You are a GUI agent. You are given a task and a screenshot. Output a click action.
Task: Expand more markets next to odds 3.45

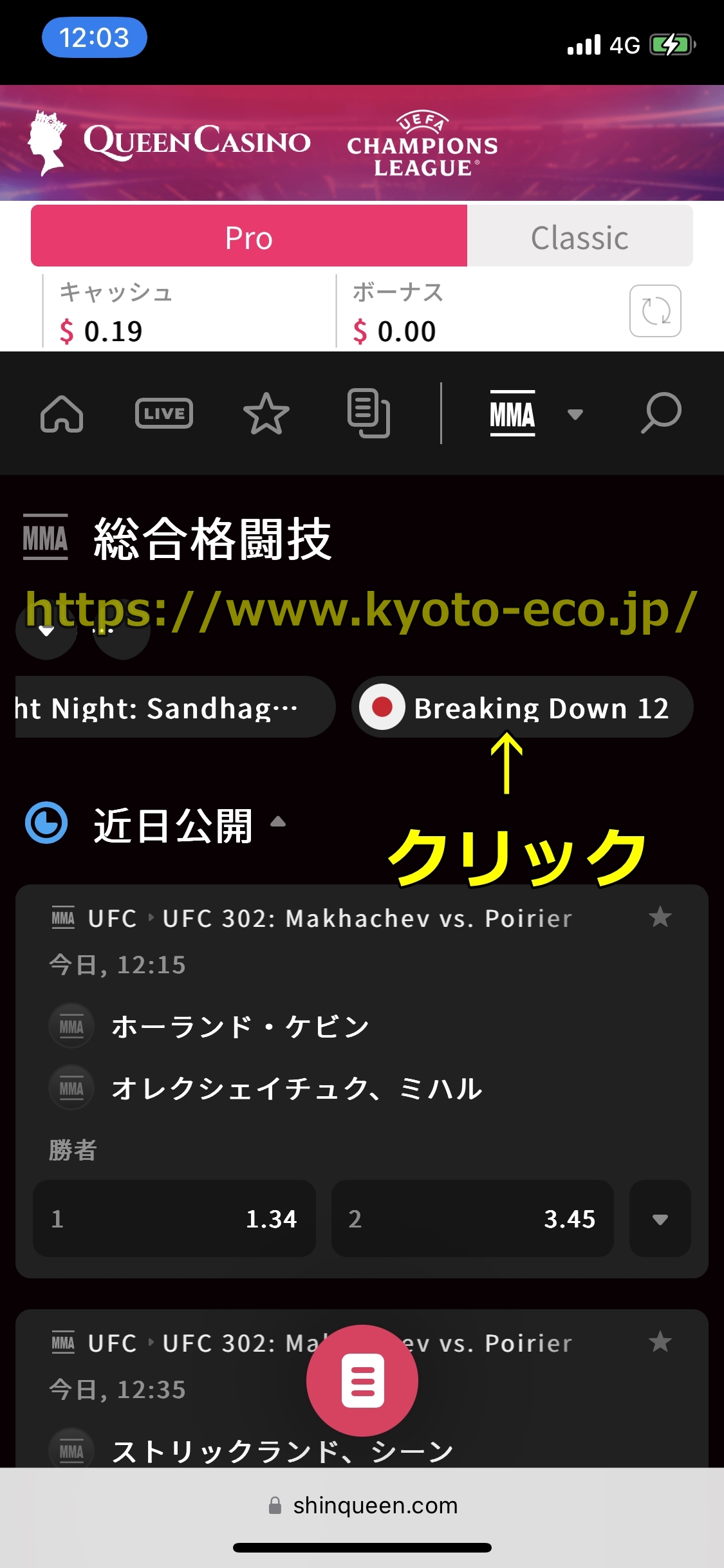click(x=660, y=1218)
